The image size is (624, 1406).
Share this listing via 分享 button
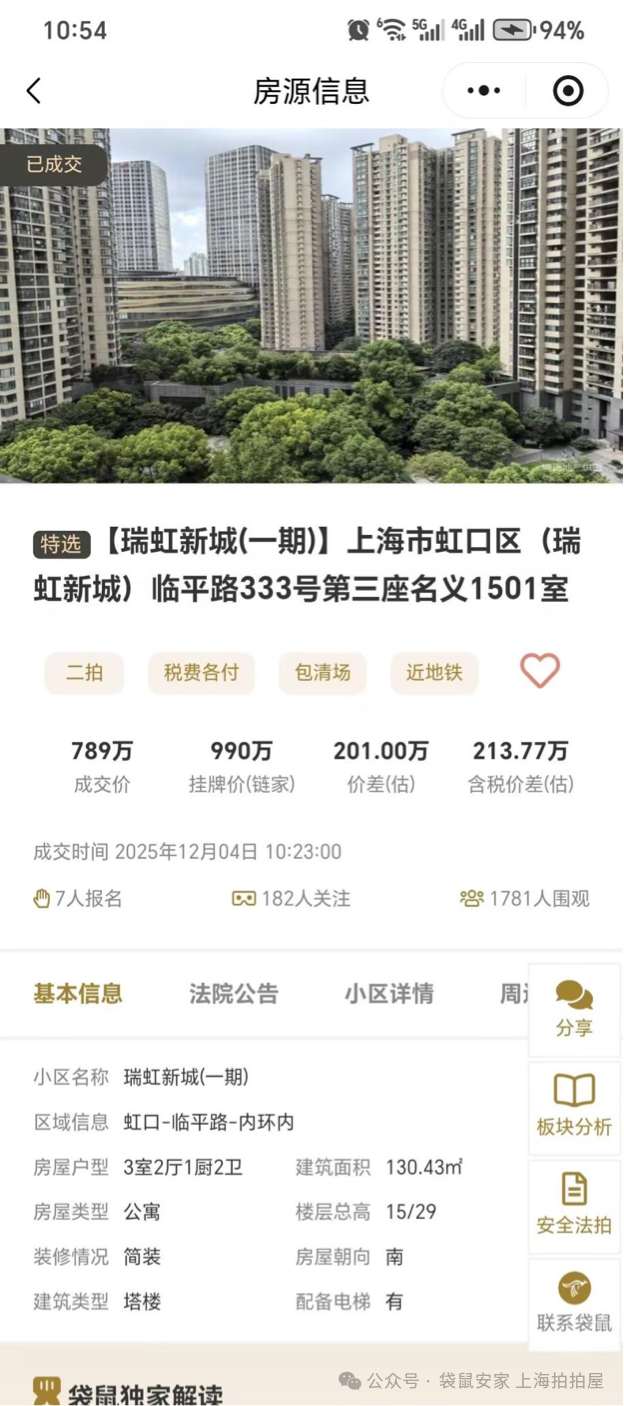(x=574, y=1008)
